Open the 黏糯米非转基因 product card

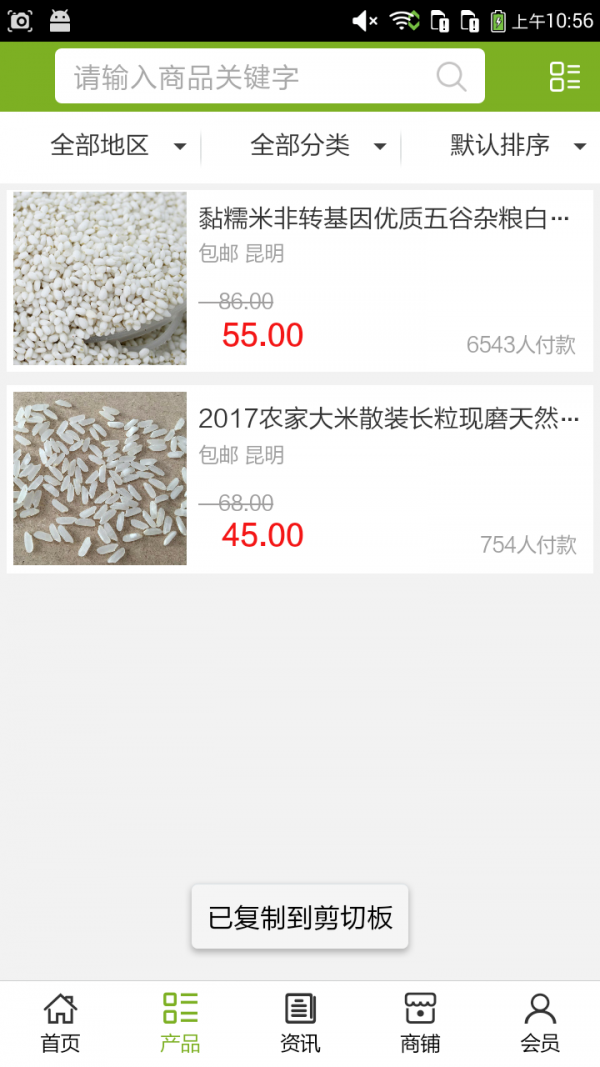pos(300,279)
